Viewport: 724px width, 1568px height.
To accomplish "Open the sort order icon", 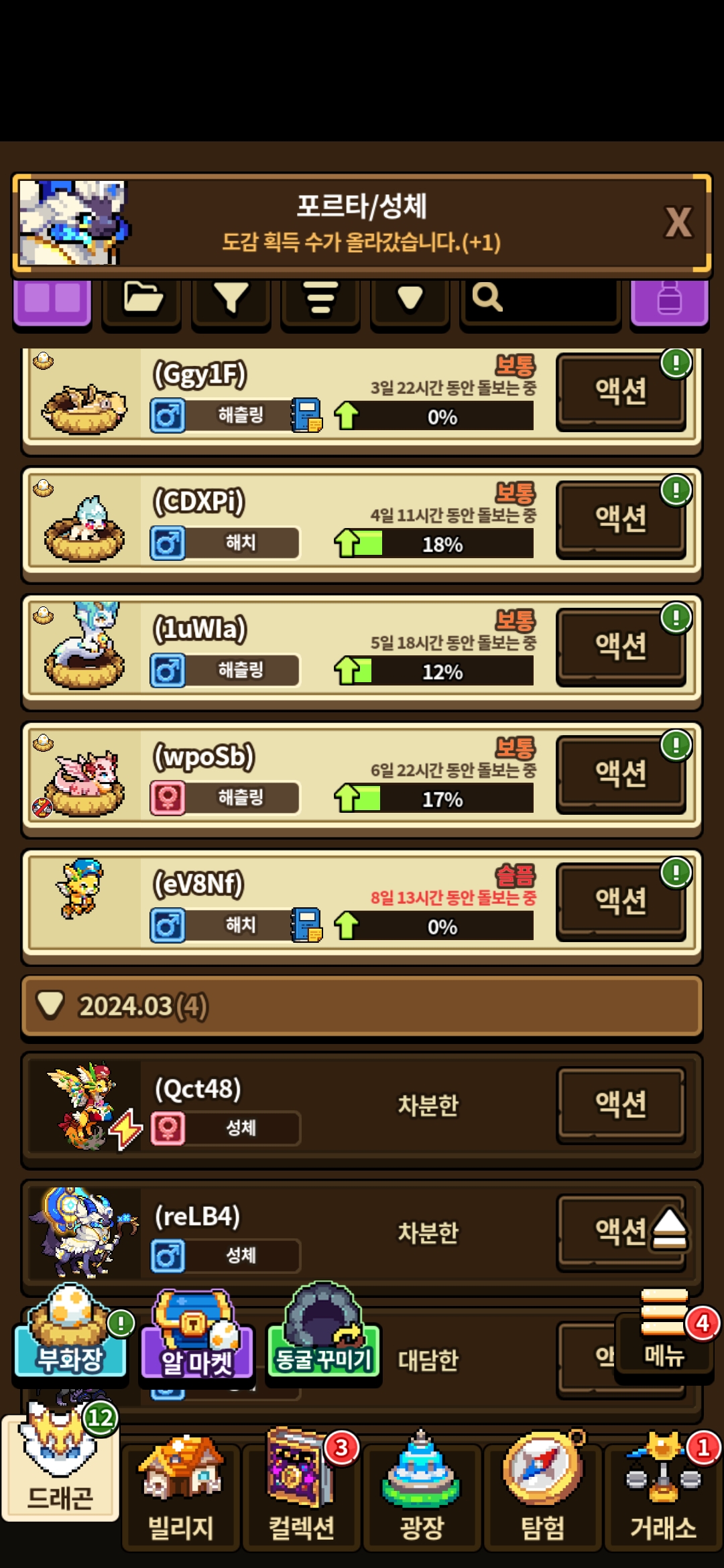I will [320, 300].
